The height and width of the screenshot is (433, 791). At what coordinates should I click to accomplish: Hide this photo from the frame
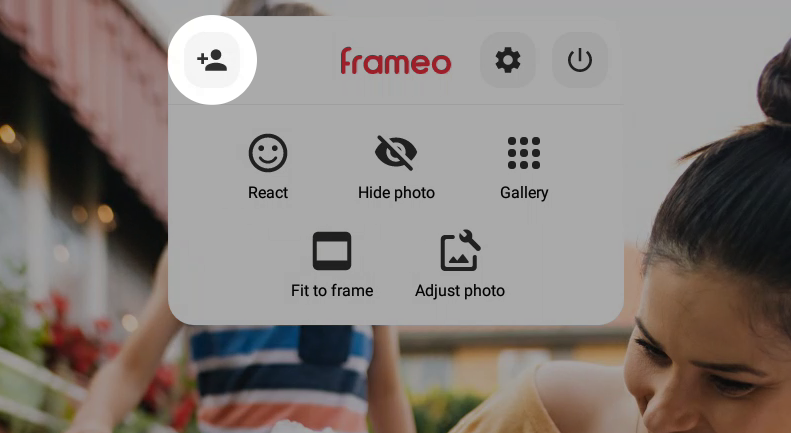pyautogui.click(x=396, y=165)
